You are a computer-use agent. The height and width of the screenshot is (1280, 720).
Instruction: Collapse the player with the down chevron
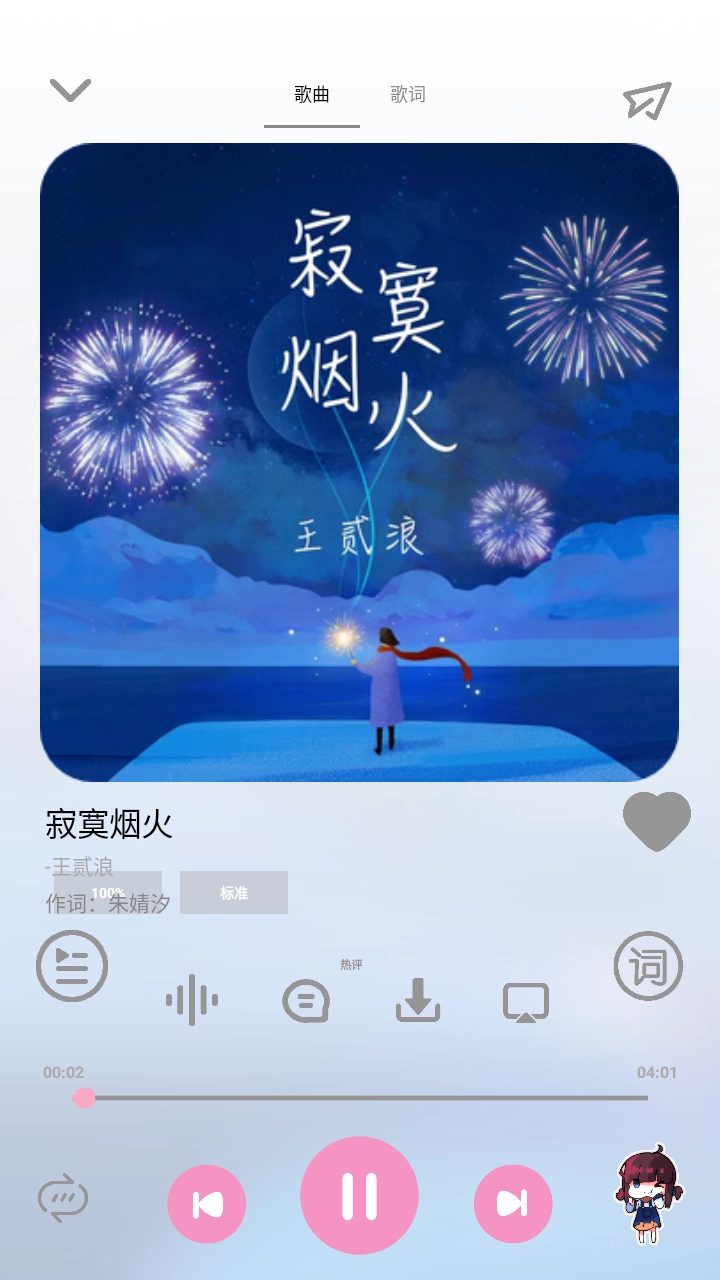click(70, 91)
